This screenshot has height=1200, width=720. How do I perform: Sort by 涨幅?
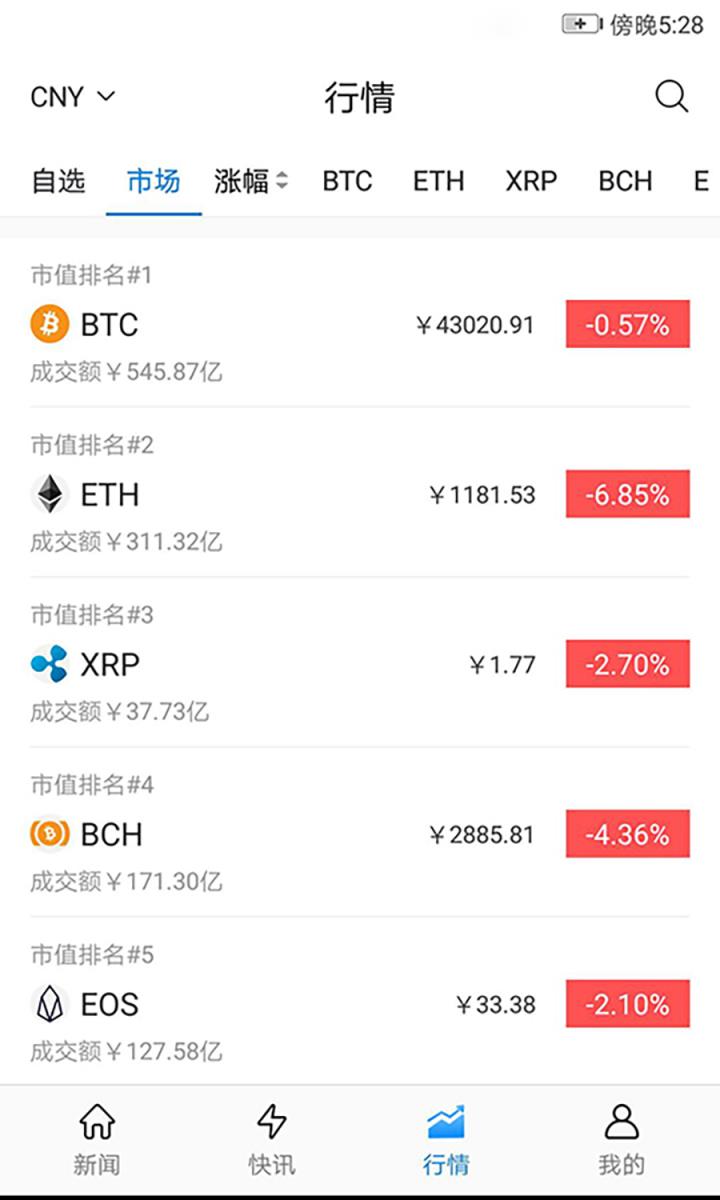click(250, 181)
